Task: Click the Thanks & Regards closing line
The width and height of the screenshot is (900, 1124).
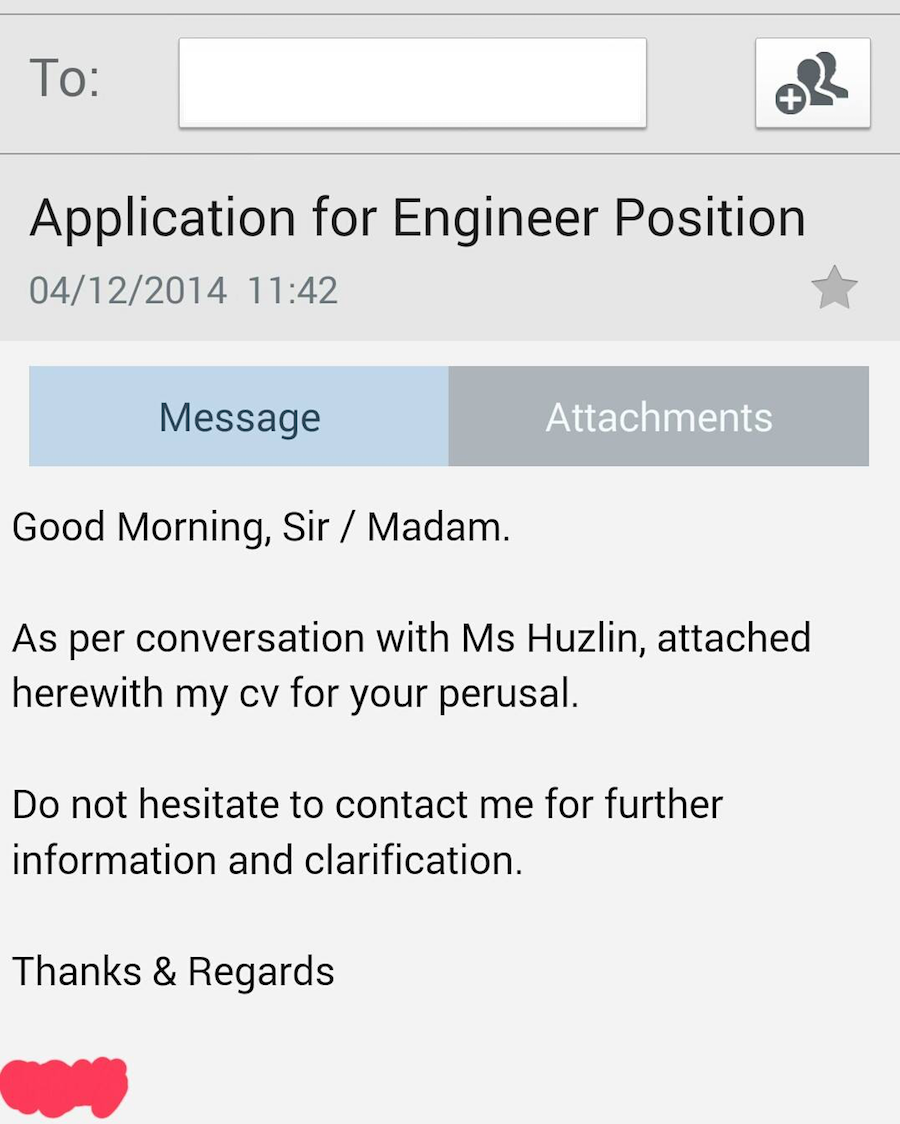Action: (x=172, y=970)
